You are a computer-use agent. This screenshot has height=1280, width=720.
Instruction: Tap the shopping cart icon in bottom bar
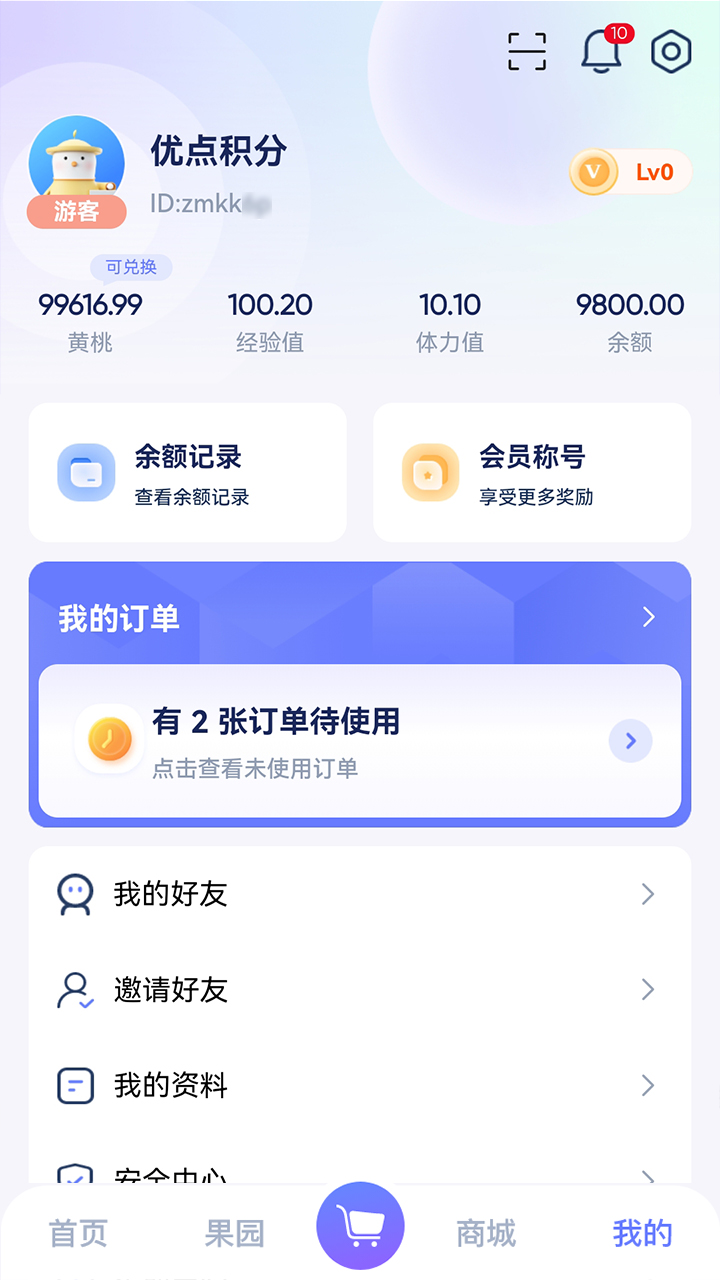[x=360, y=1225]
